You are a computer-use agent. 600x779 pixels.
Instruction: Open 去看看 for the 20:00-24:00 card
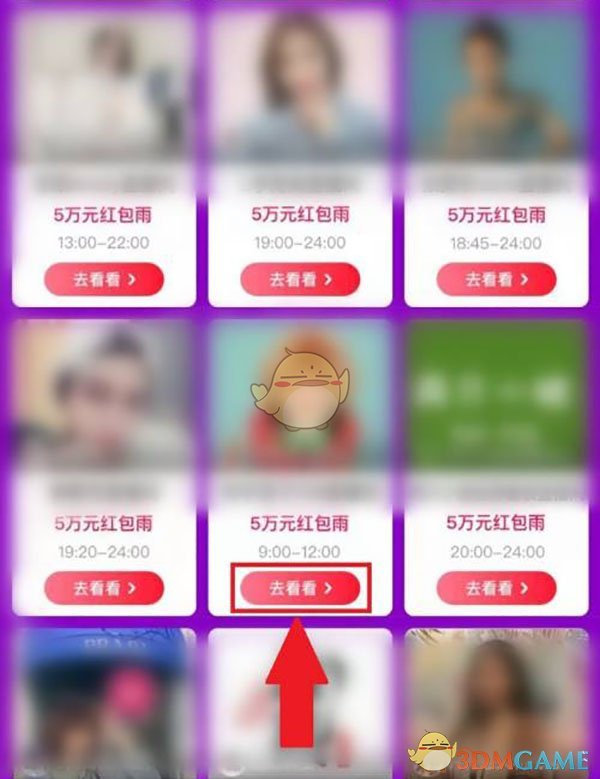[x=496, y=589]
